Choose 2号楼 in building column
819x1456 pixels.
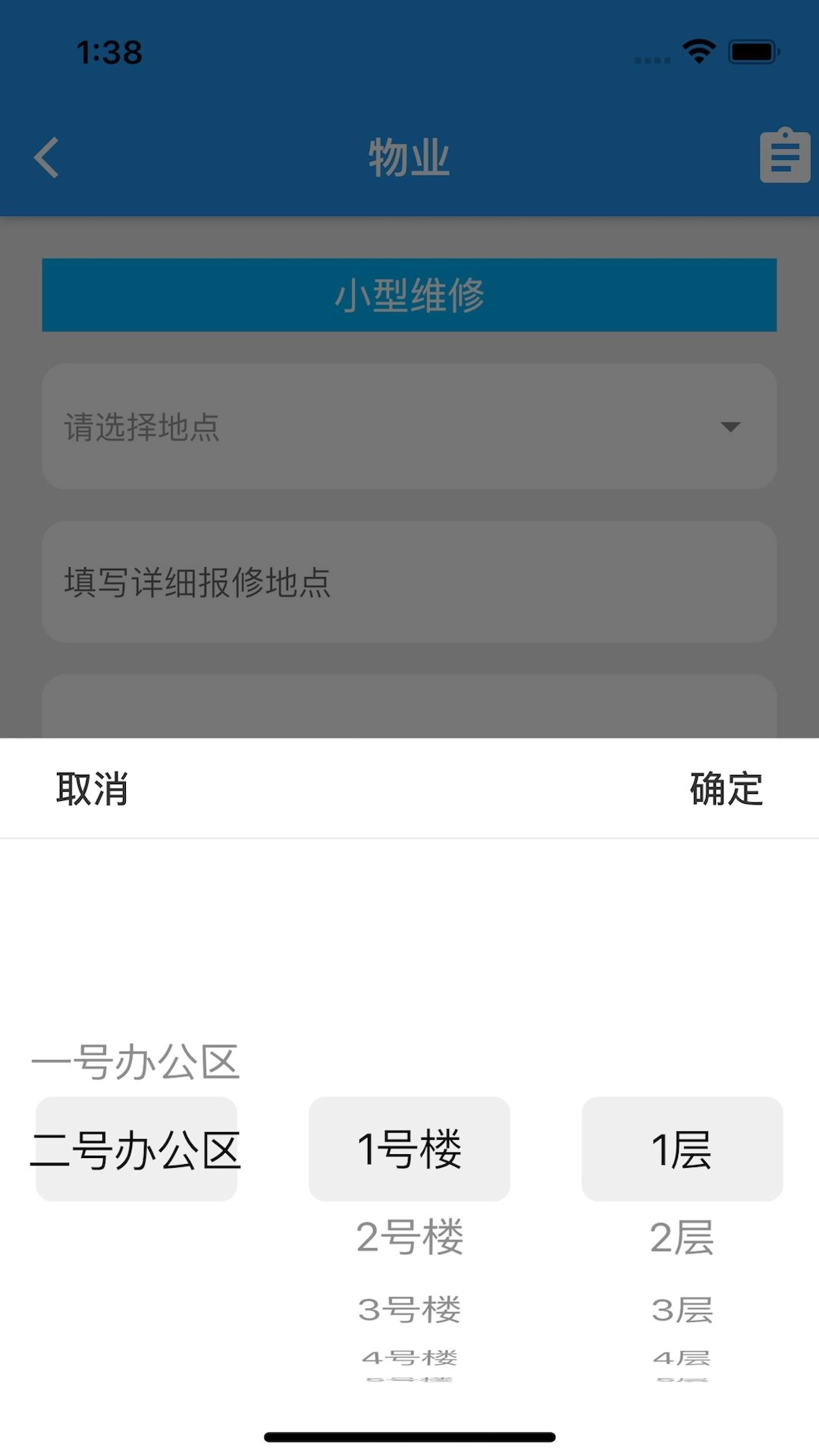(409, 1238)
